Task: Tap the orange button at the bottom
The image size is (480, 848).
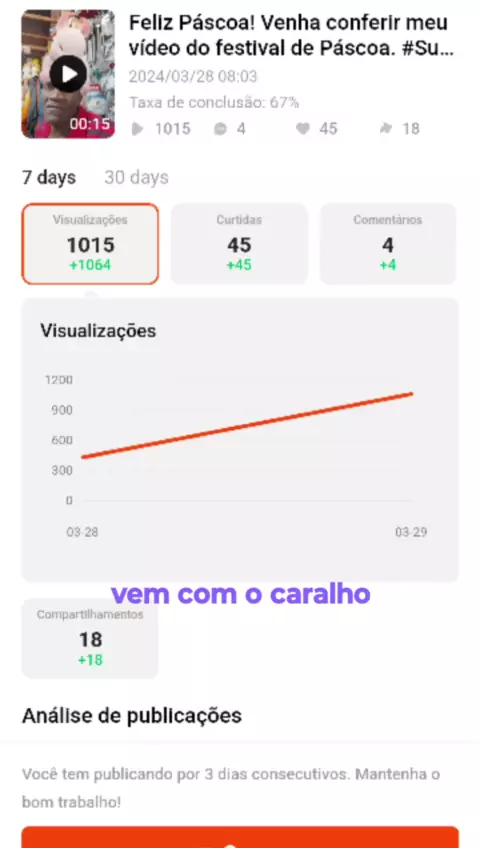Action: pyautogui.click(x=240, y=837)
